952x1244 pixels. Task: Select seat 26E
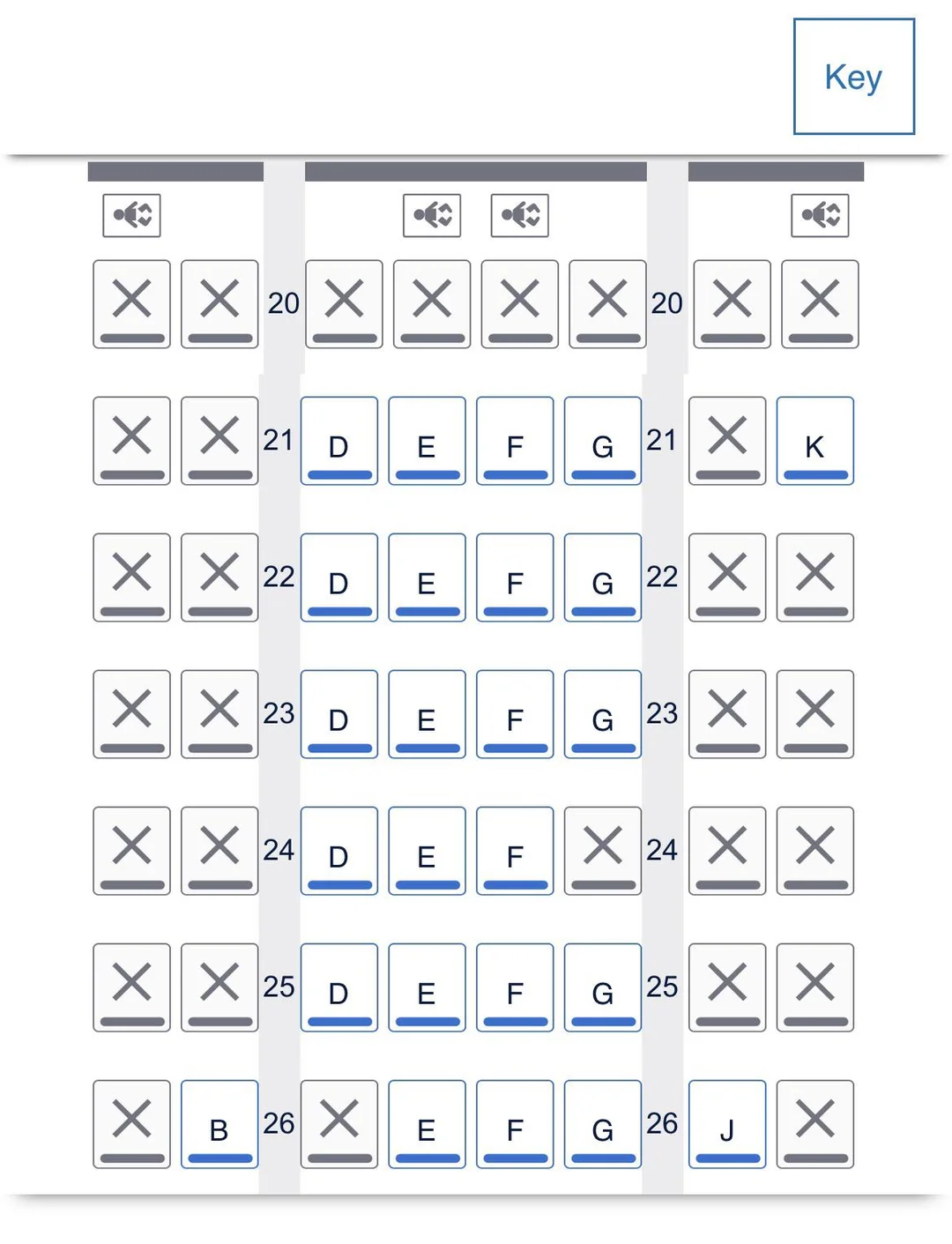[x=427, y=1124]
